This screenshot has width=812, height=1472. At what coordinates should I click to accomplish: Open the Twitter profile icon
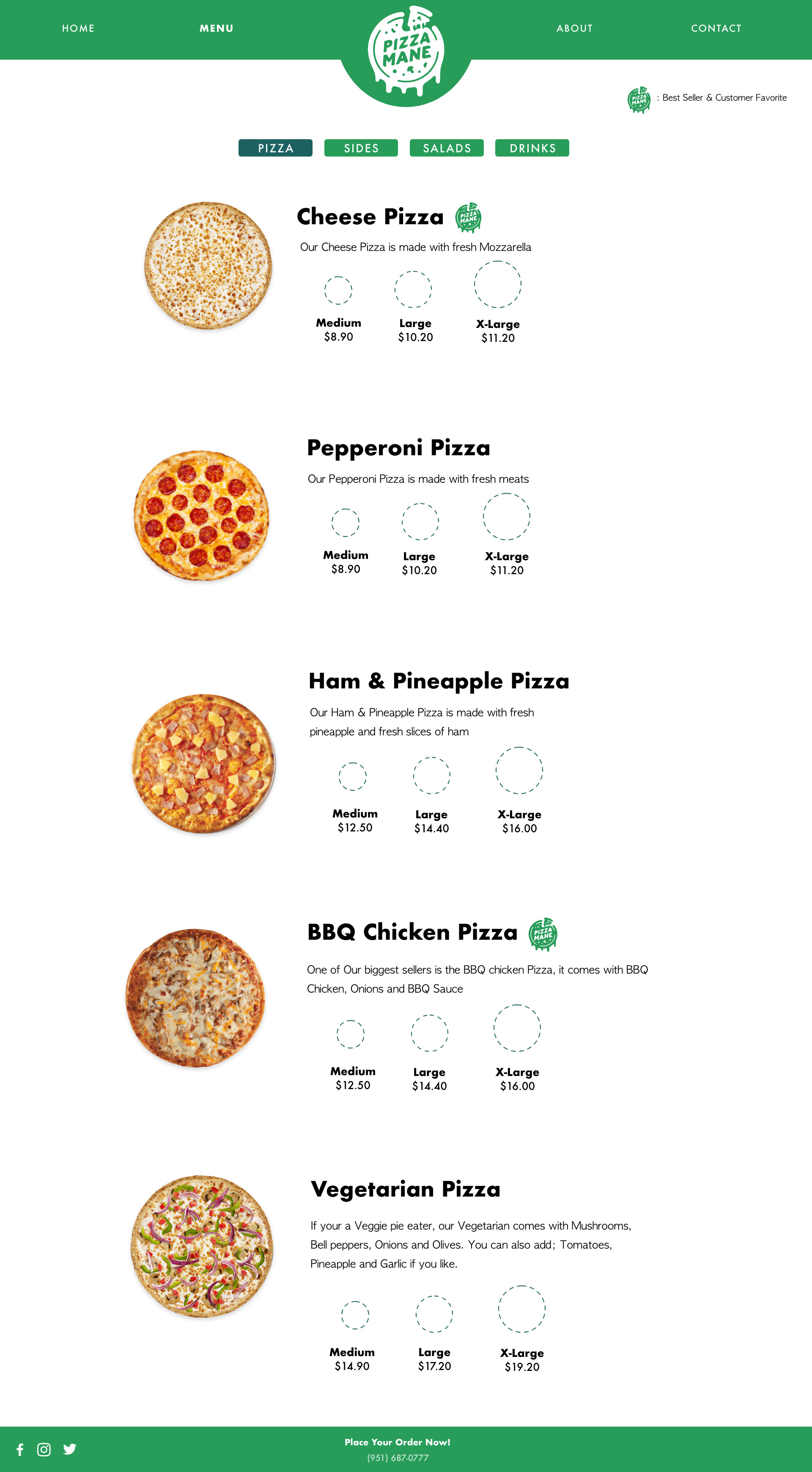[x=70, y=1449]
